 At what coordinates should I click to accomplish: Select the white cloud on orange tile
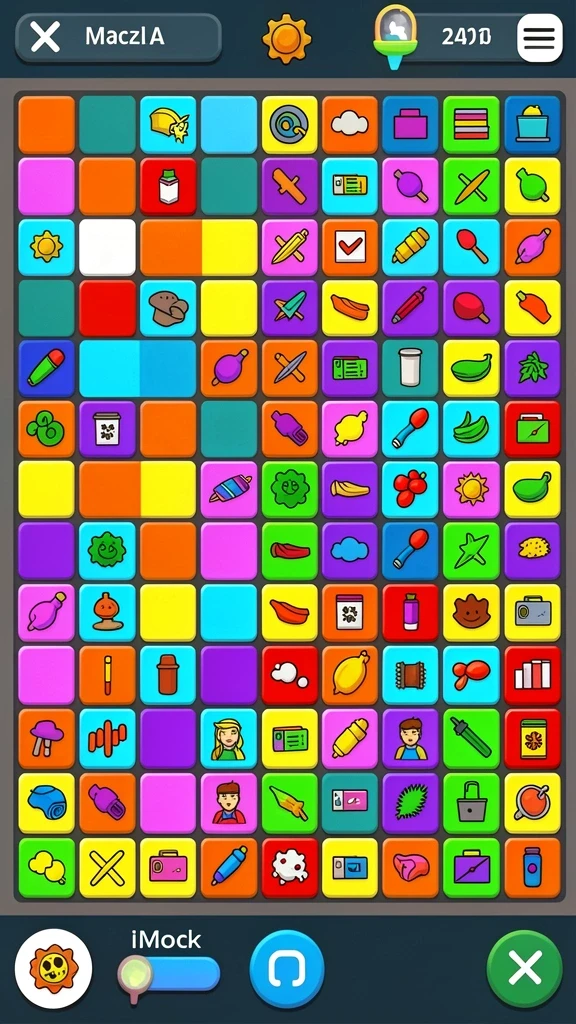(350, 124)
